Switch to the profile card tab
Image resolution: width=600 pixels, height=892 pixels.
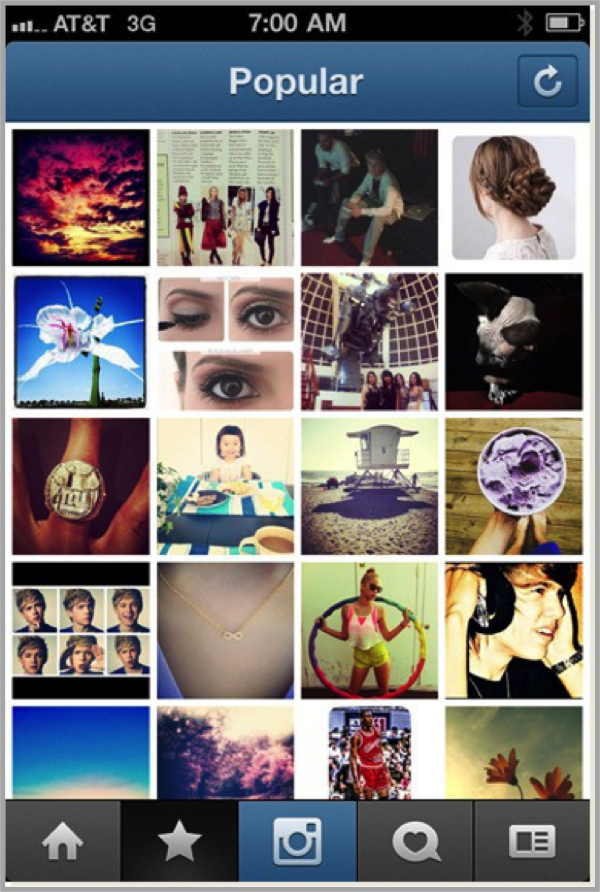point(532,842)
